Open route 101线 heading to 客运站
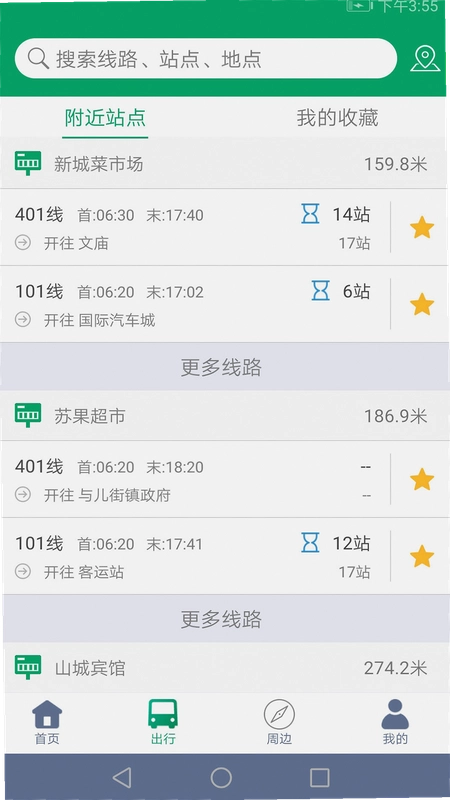Screen dimensions: 450x800 click(x=194, y=557)
